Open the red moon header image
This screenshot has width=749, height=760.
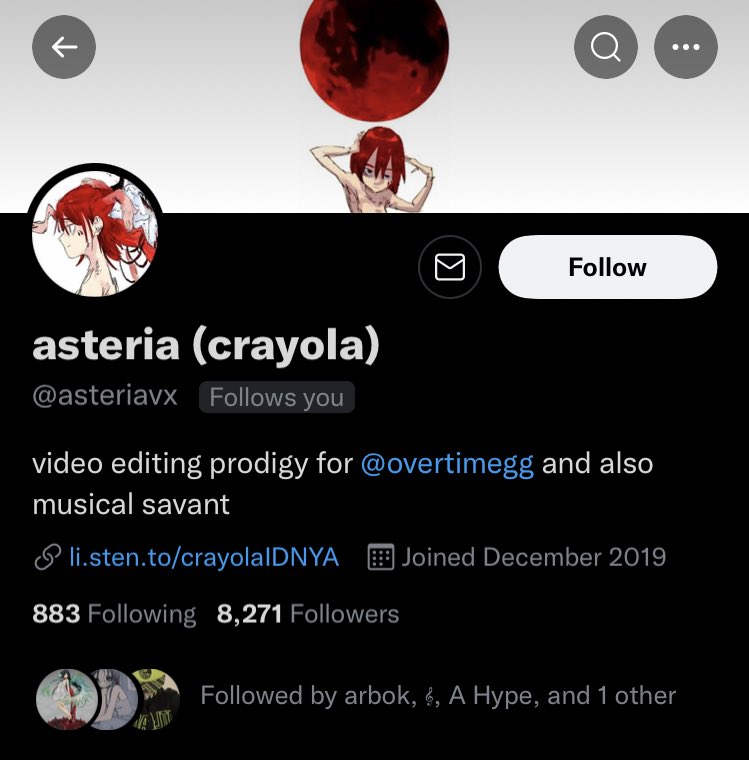tap(374, 100)
